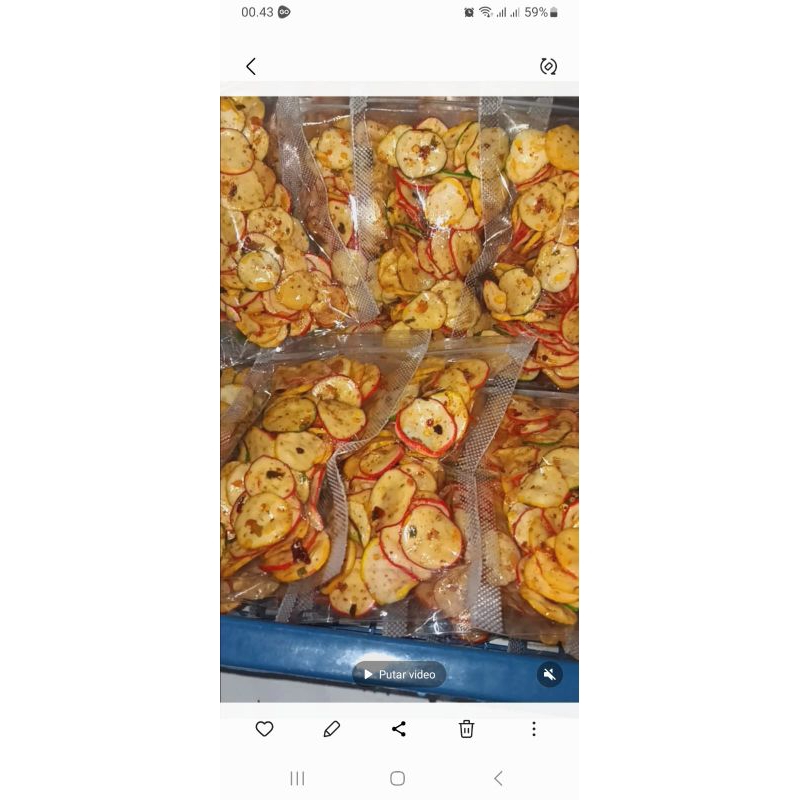Mark this video as favorite
Viewport: 800px width, 800px height.
click(264, 729)
